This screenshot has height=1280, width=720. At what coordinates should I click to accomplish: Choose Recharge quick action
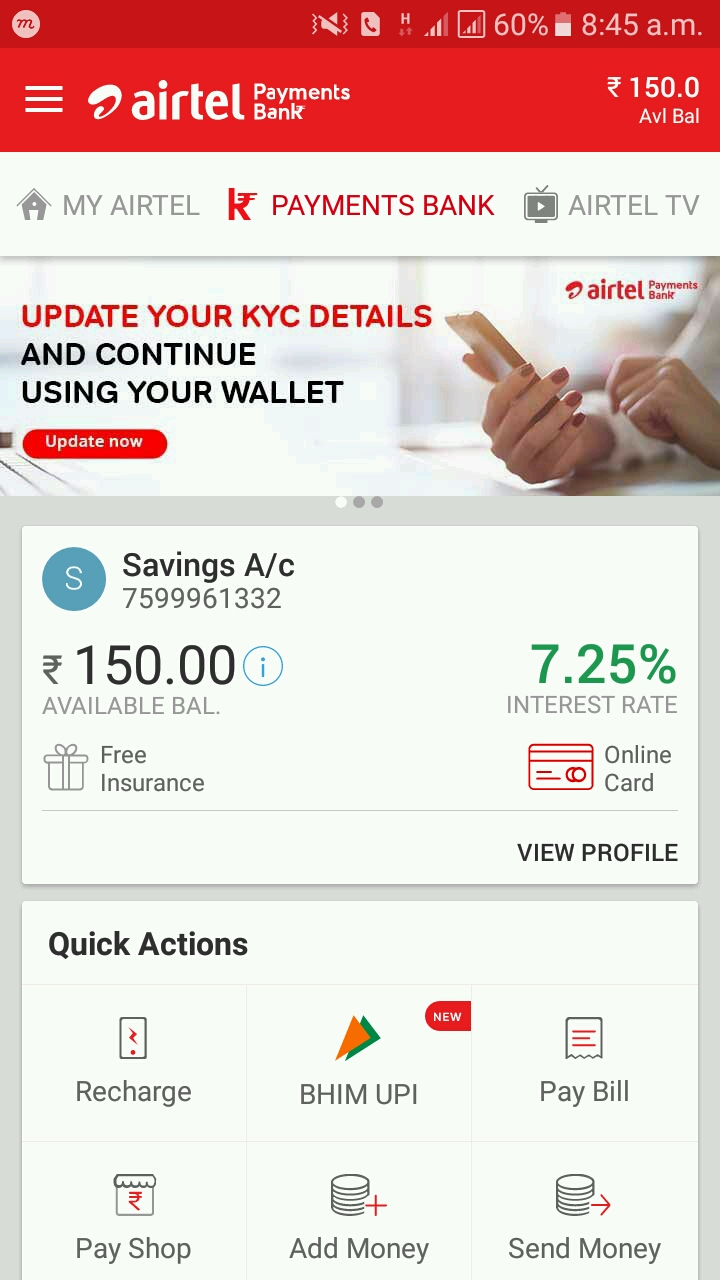click(133, 1062)
